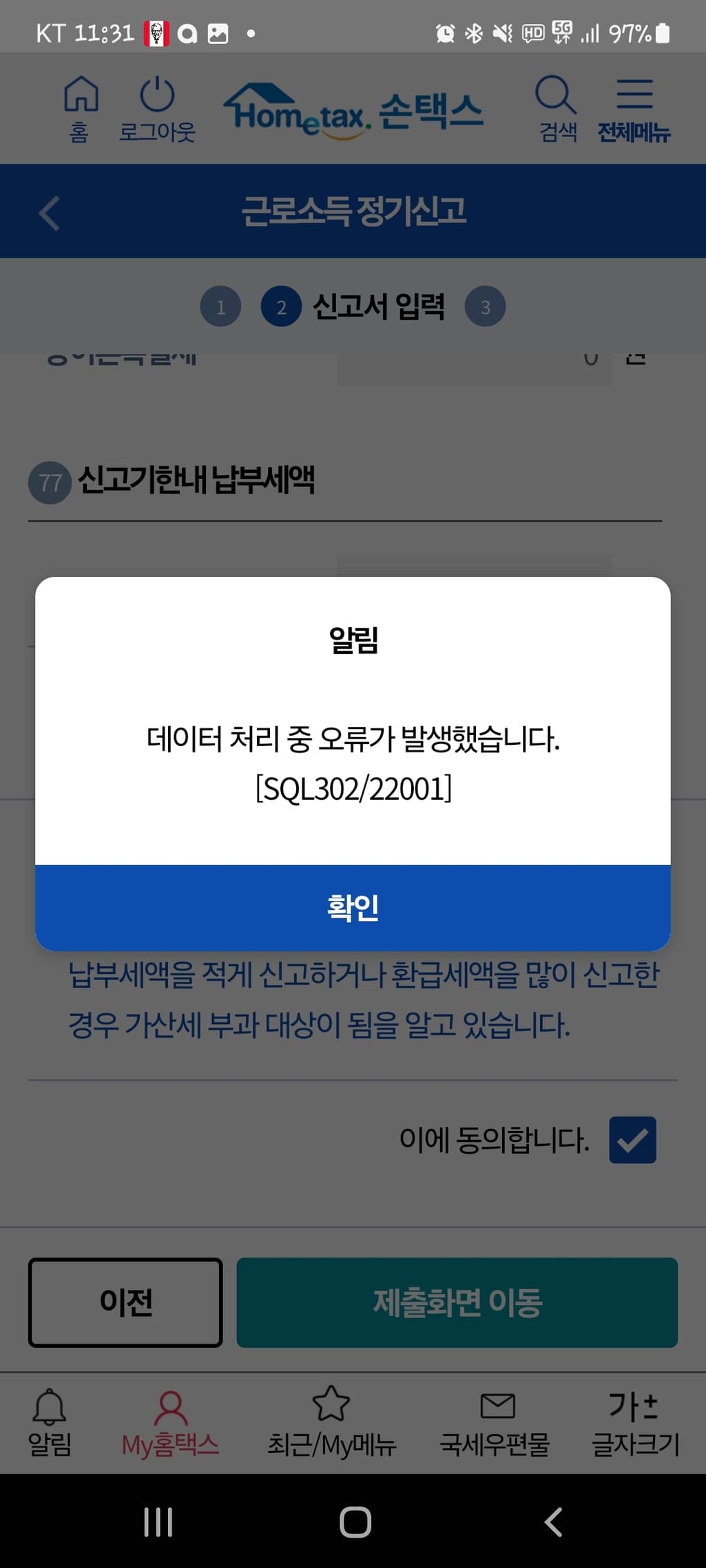
Task: Open 국세우편물 mail tab
Action: pos(496,1421)
